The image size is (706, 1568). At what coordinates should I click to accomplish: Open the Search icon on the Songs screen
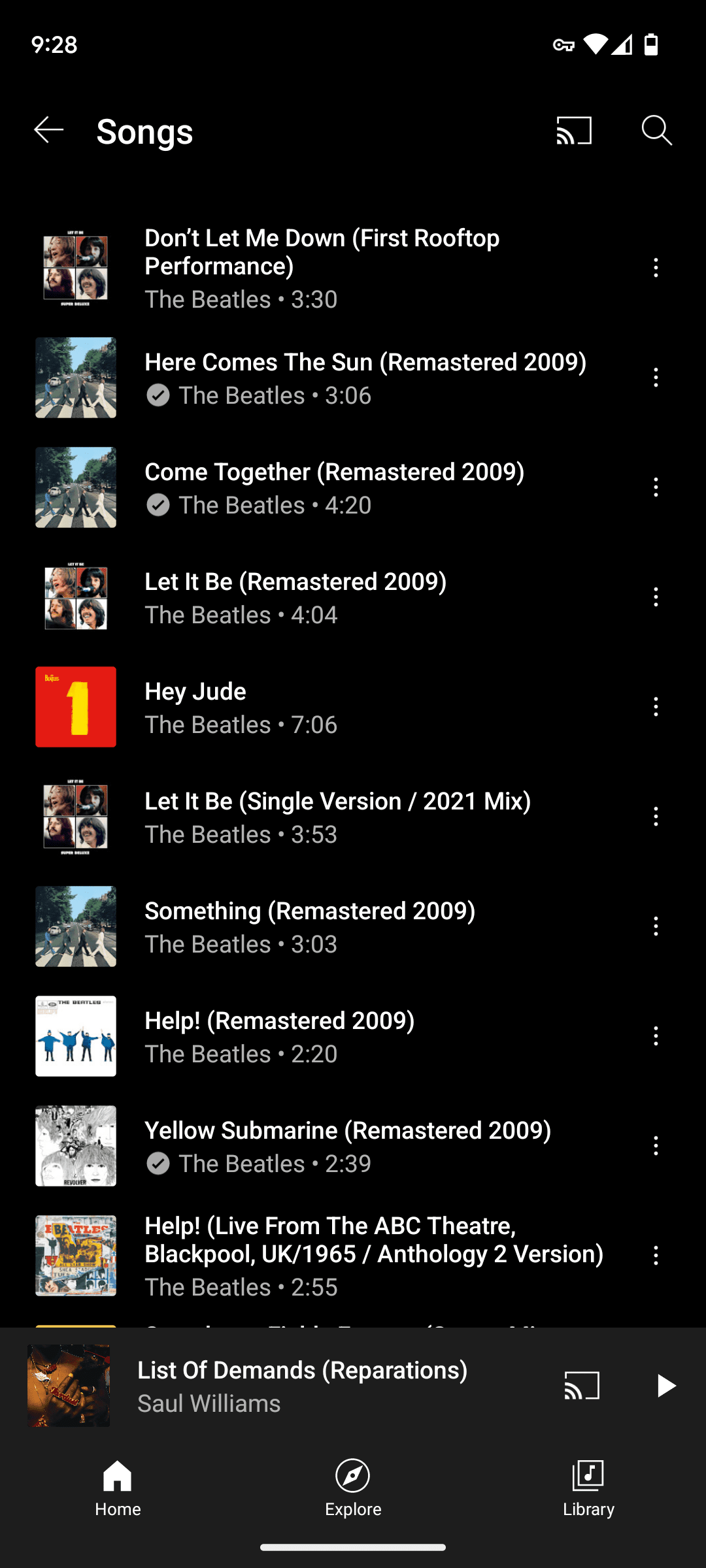(656, 130)
